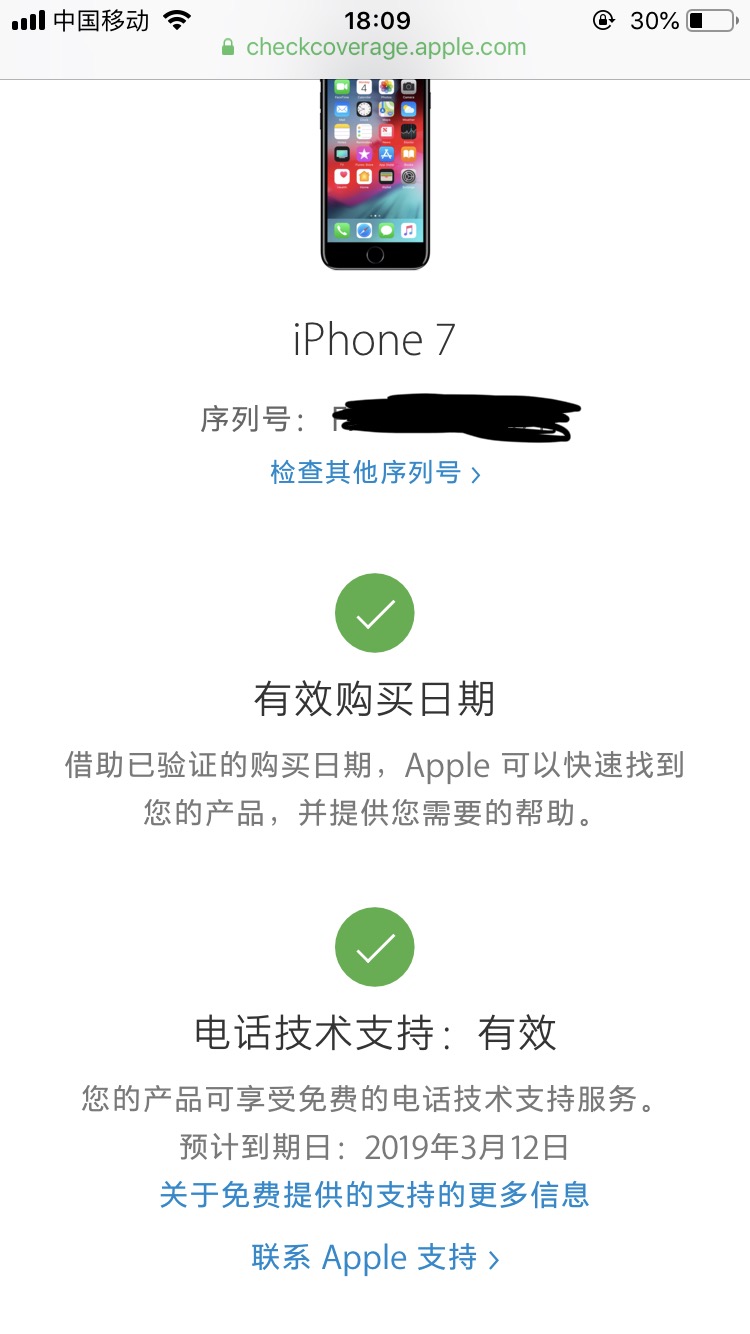Open the 检查其他序列号 link
The height and width of the screenshot is (1334, 750).
tap(375, 472)
